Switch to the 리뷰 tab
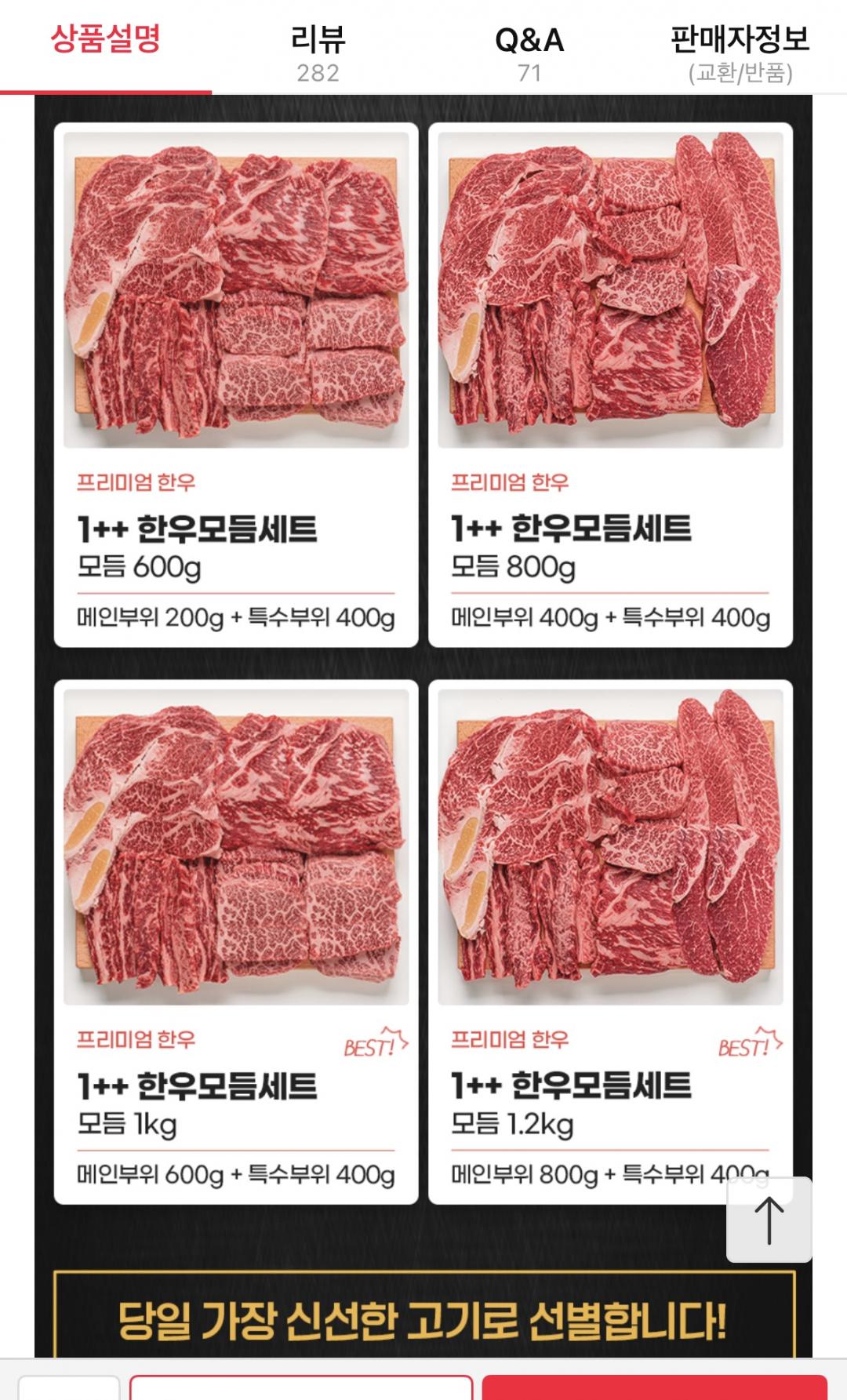847x1400 pixels. (x=318, y=52)
